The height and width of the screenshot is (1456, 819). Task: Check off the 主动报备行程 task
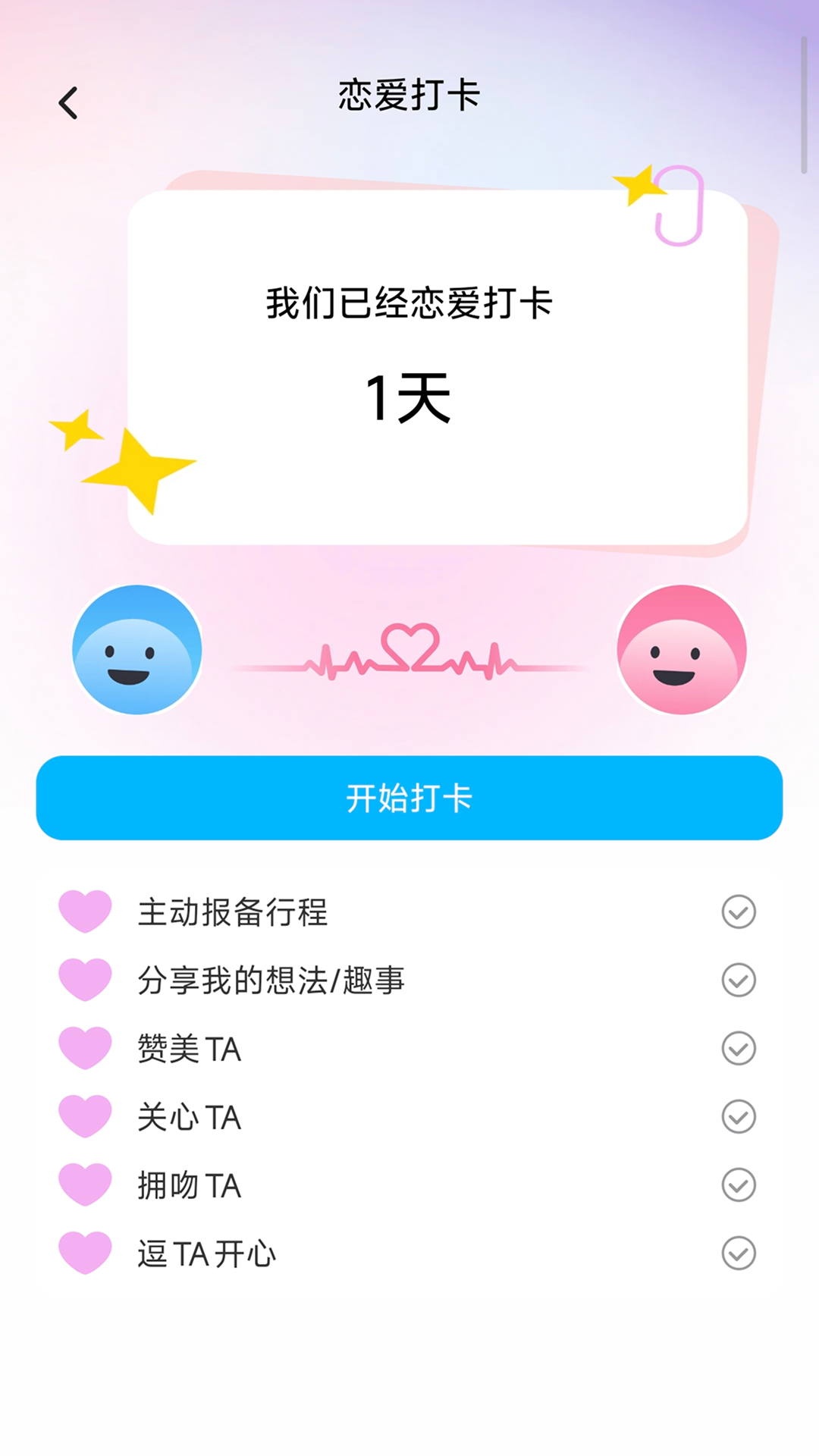pos(737,912)
